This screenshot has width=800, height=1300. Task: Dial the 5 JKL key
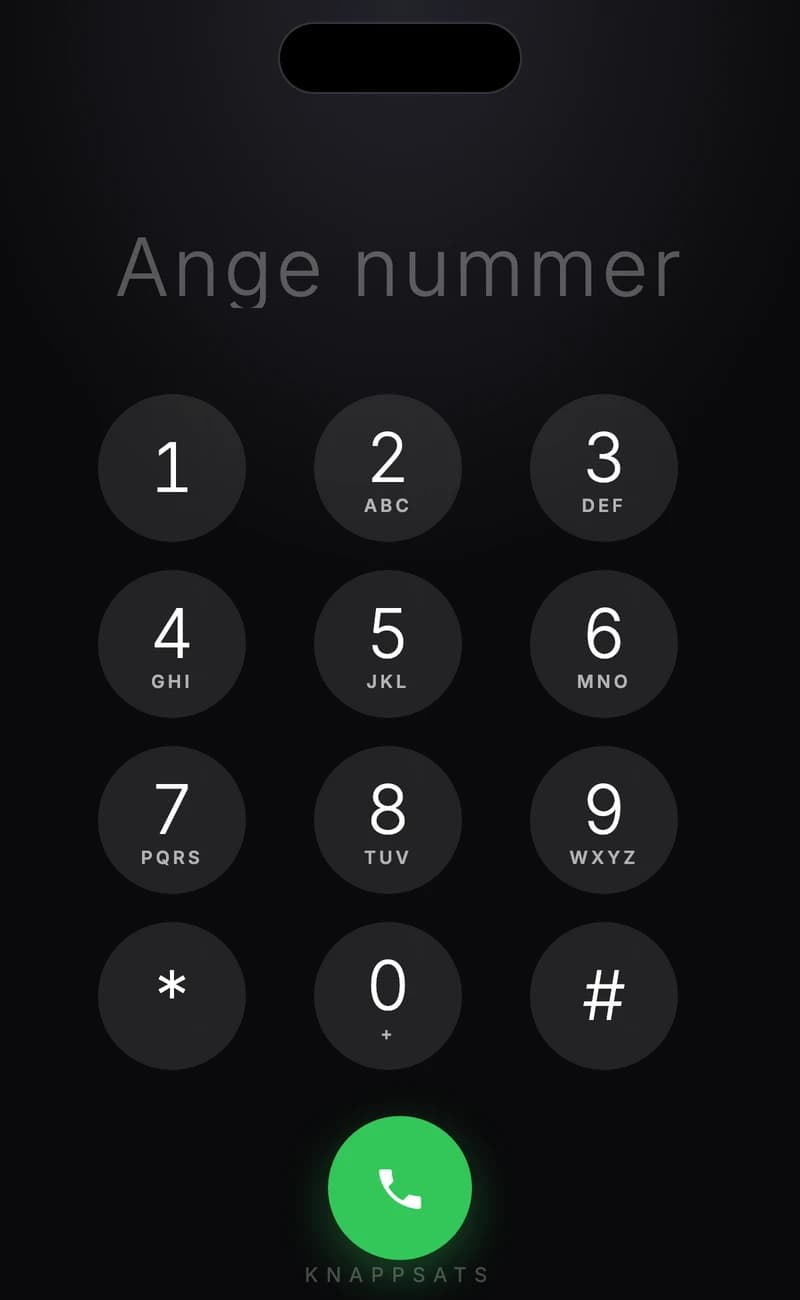(x=388, y=644)
